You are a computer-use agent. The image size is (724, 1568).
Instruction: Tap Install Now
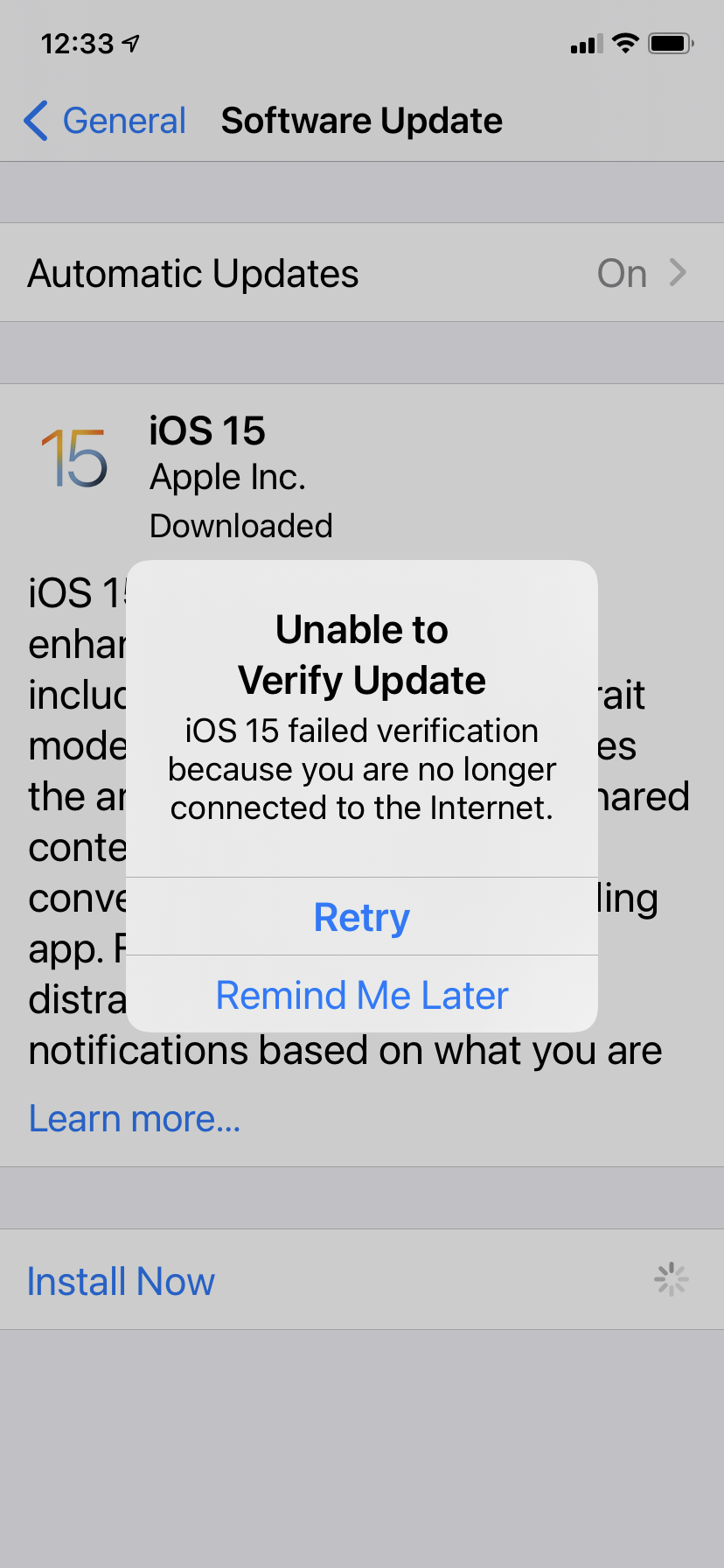(x=121, y=1281)
